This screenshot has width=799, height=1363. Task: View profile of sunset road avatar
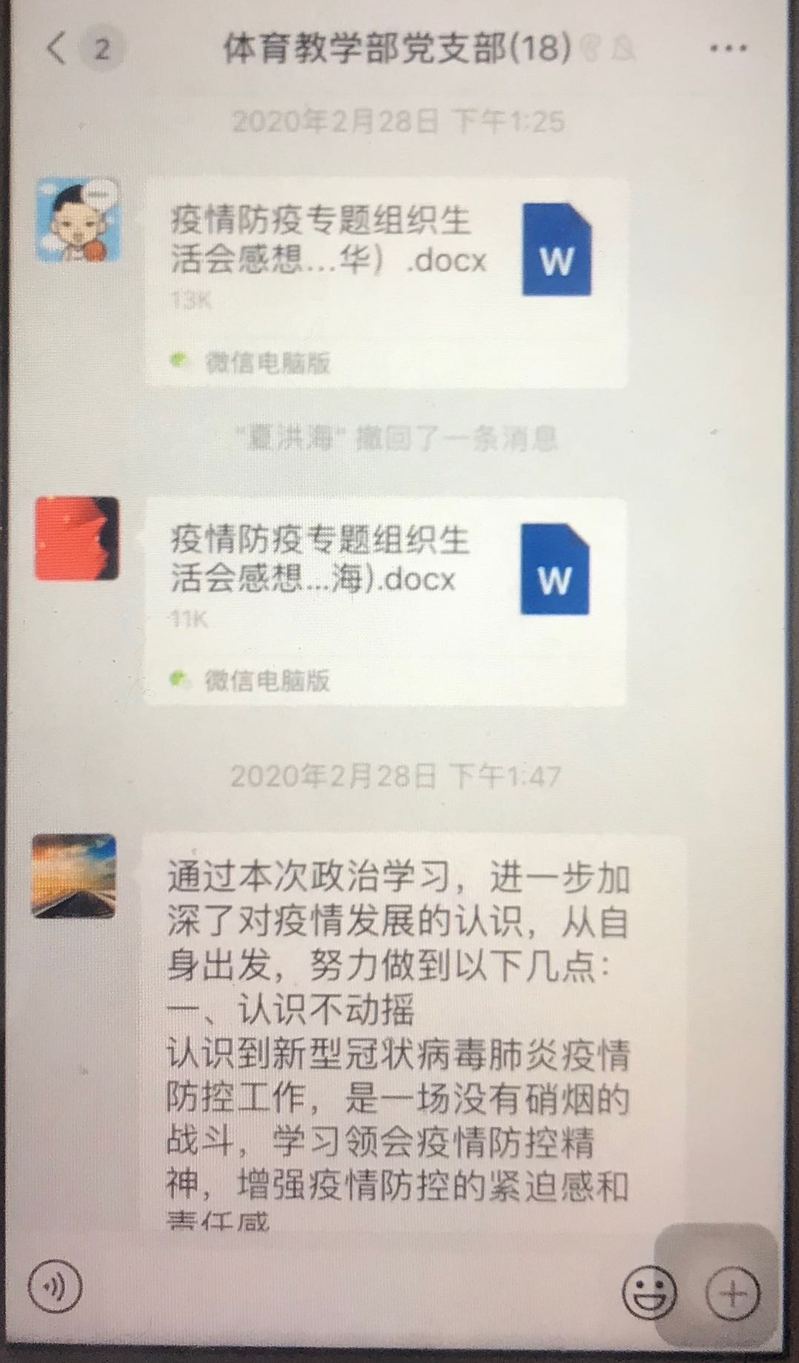(74, 875)
